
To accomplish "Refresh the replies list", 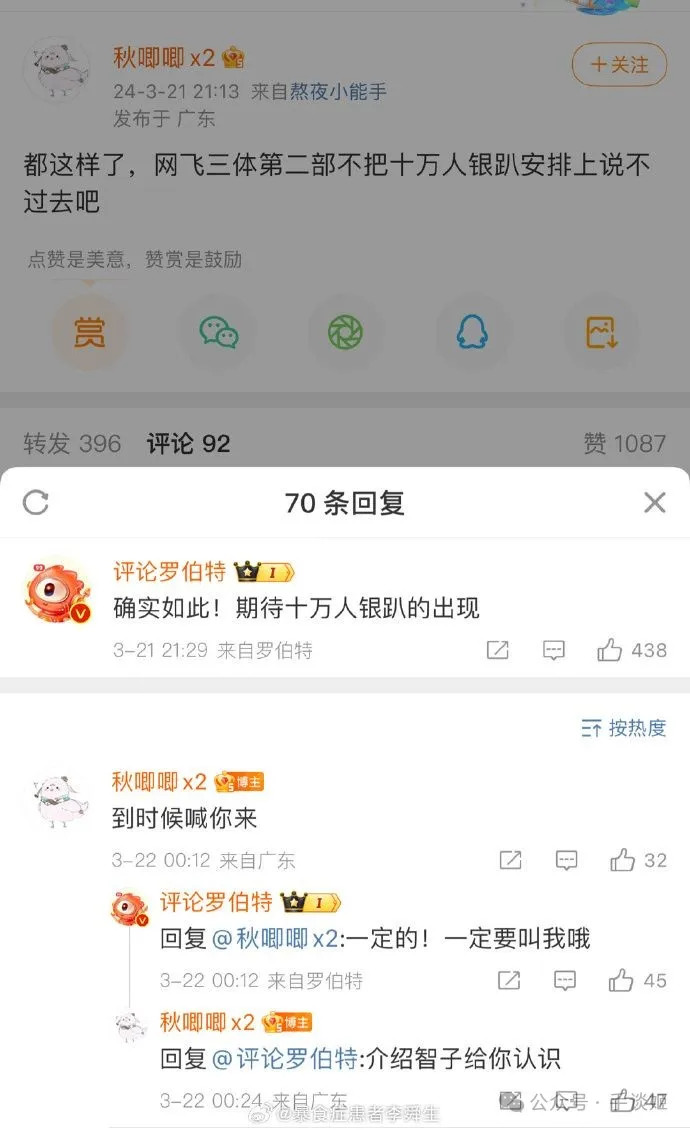I will coord(36,502).
